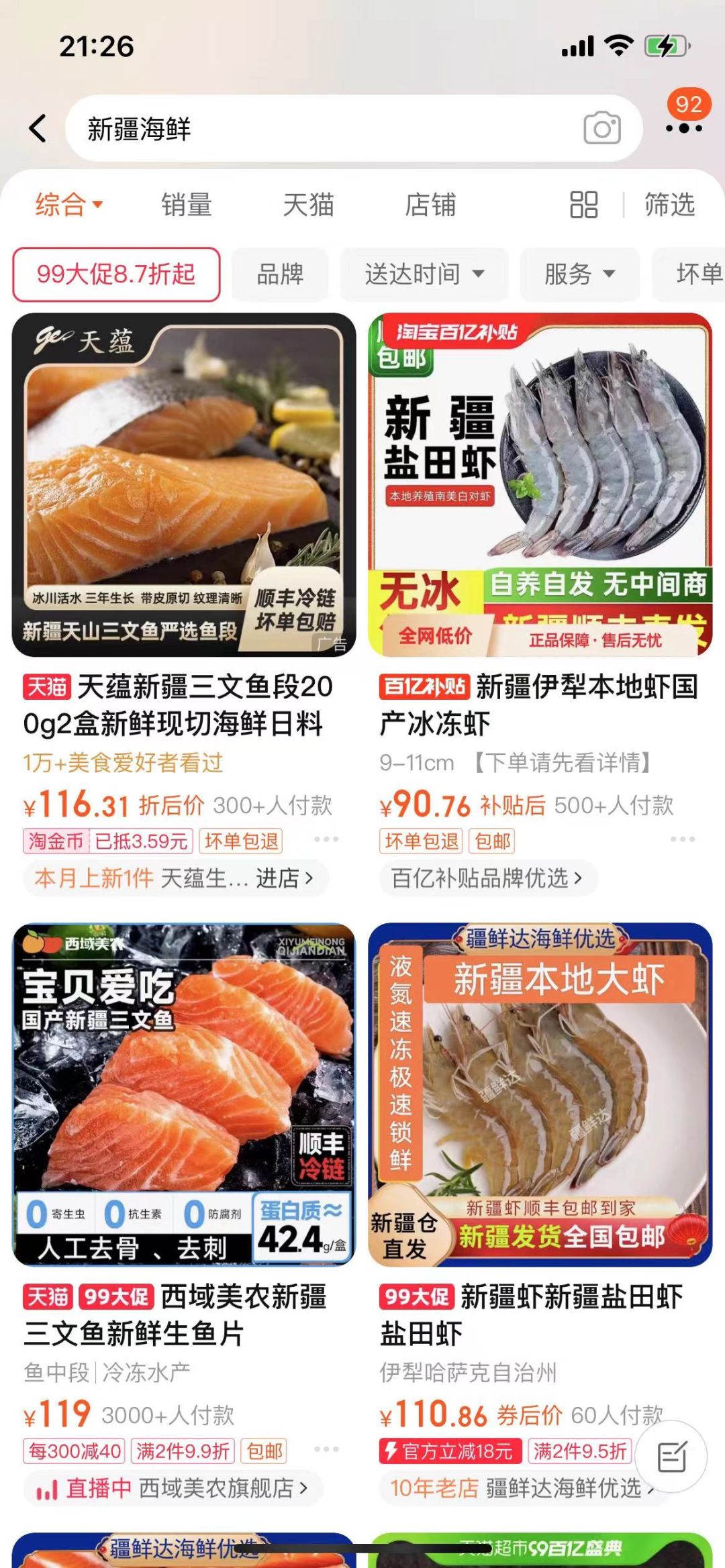
Task: Open the three-dot menu with 92 badge
Action: (x=683, y=127)
